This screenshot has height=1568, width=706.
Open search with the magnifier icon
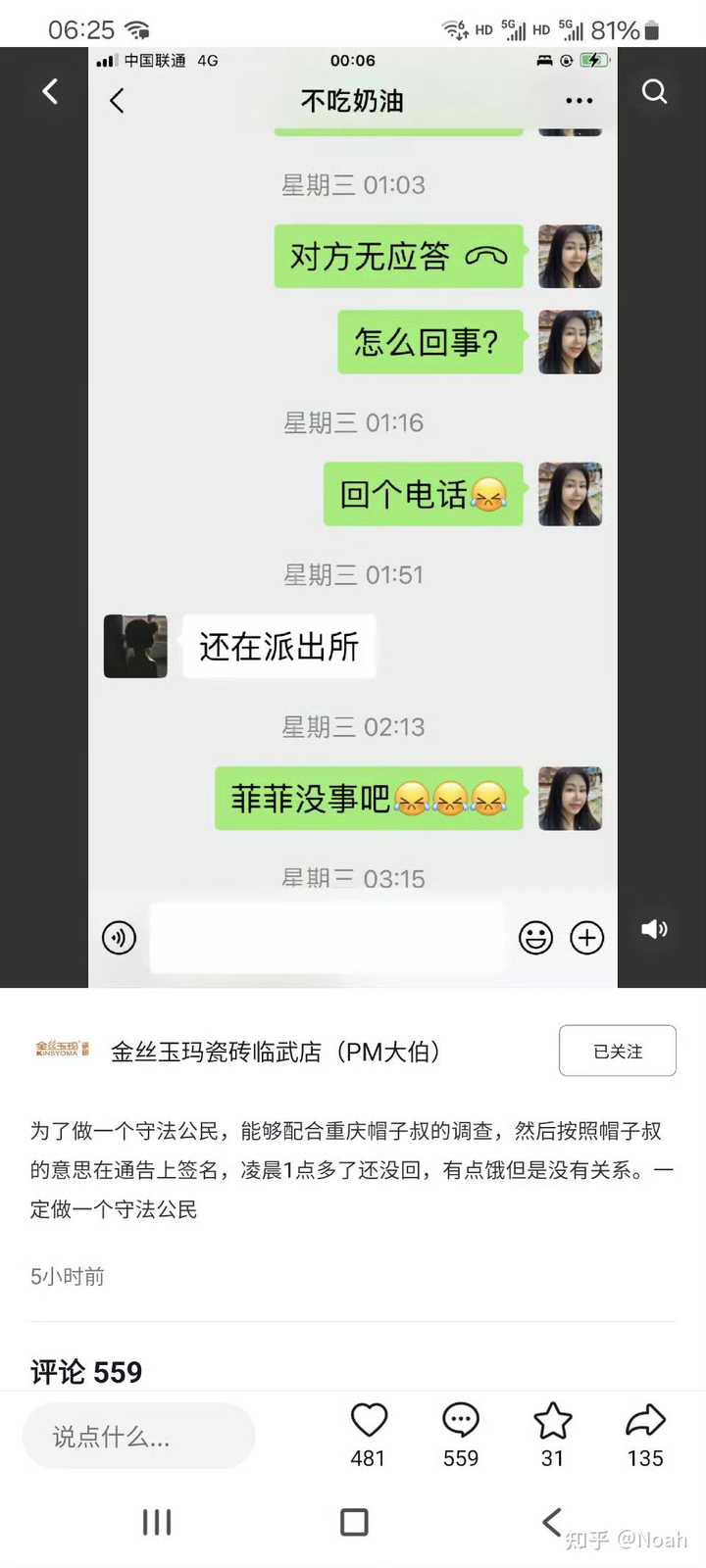coord(654,92)
